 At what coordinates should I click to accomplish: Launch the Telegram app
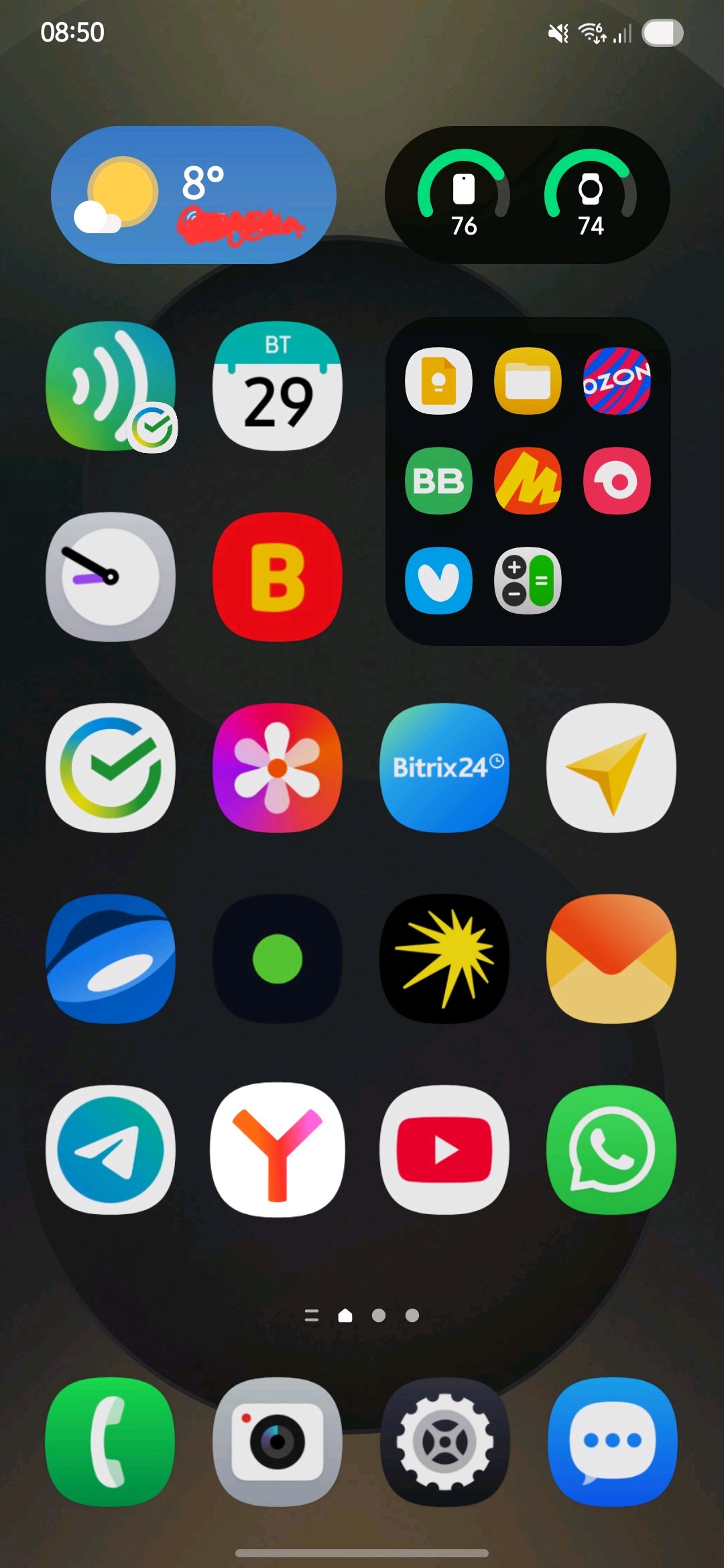coord(111,1150)
